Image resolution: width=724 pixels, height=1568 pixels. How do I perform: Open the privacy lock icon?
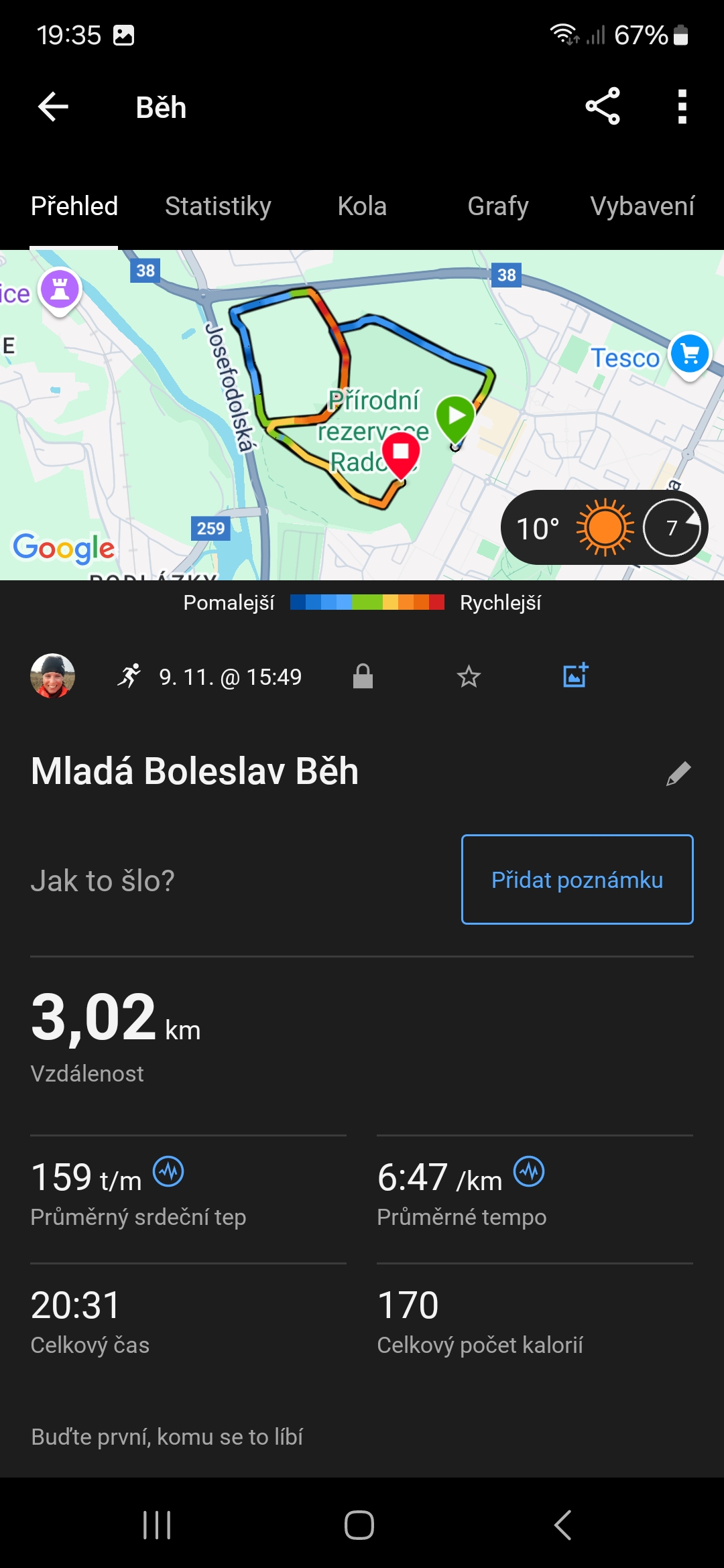[363, 677]
